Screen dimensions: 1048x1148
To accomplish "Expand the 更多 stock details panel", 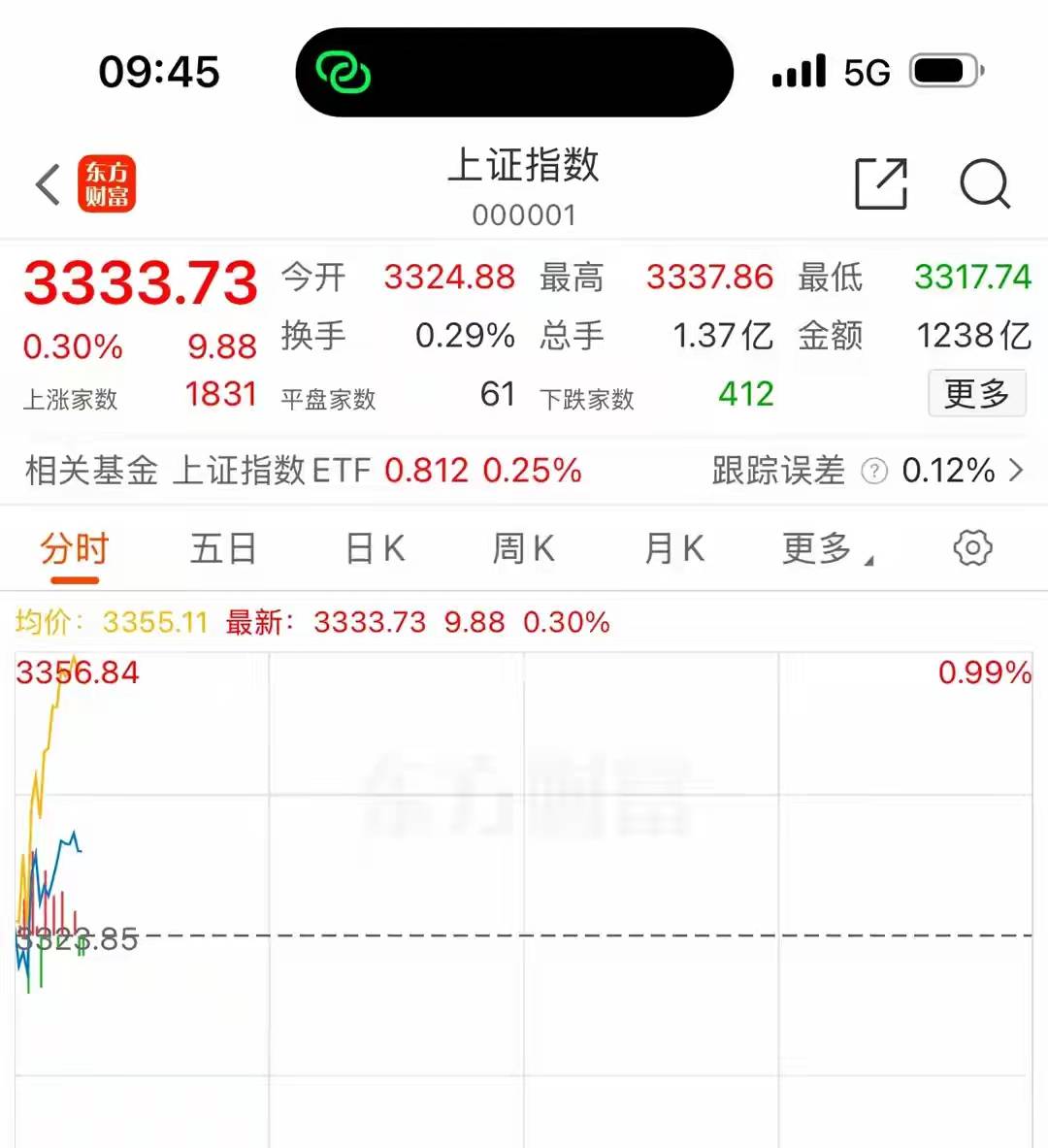I will click(x=976, y=394).
